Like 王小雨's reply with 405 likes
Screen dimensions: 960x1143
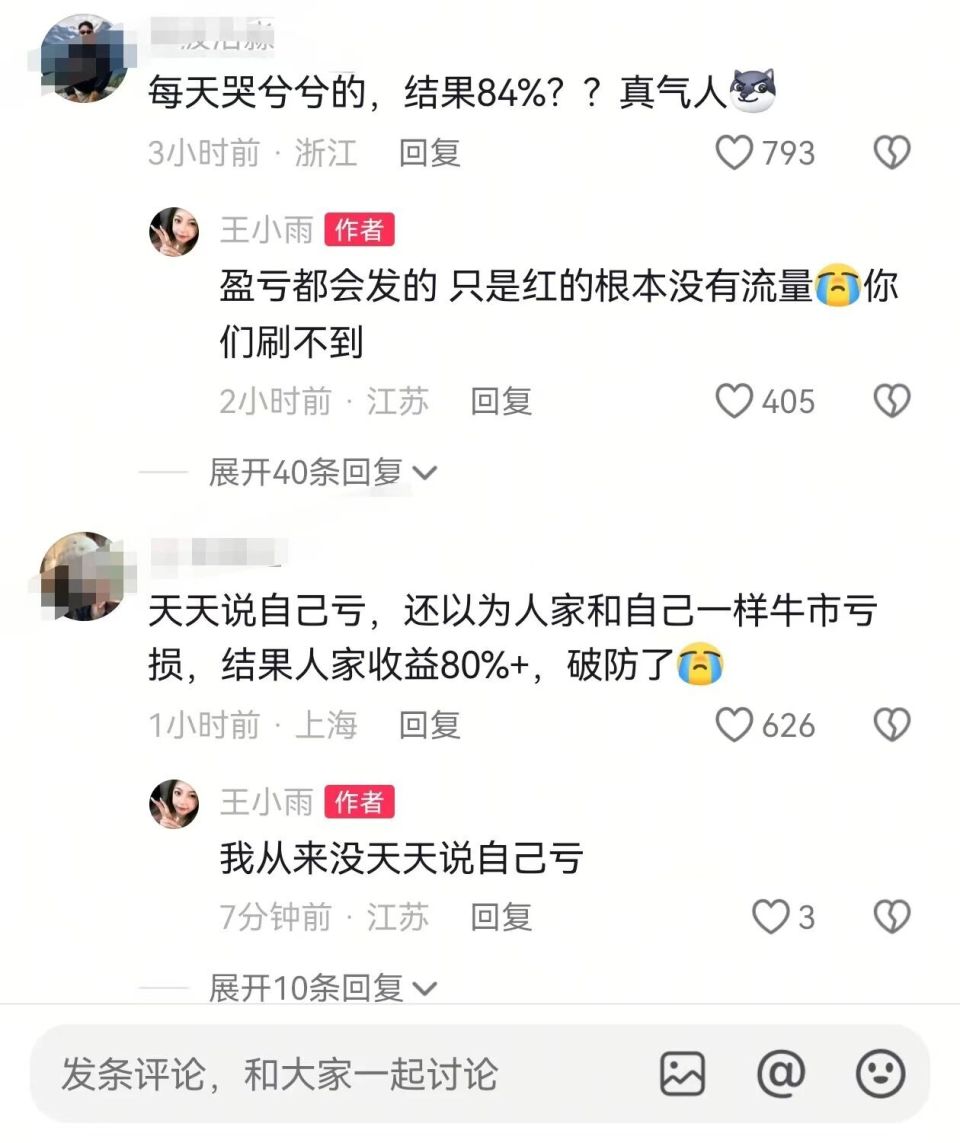click(x=737, y=402)
